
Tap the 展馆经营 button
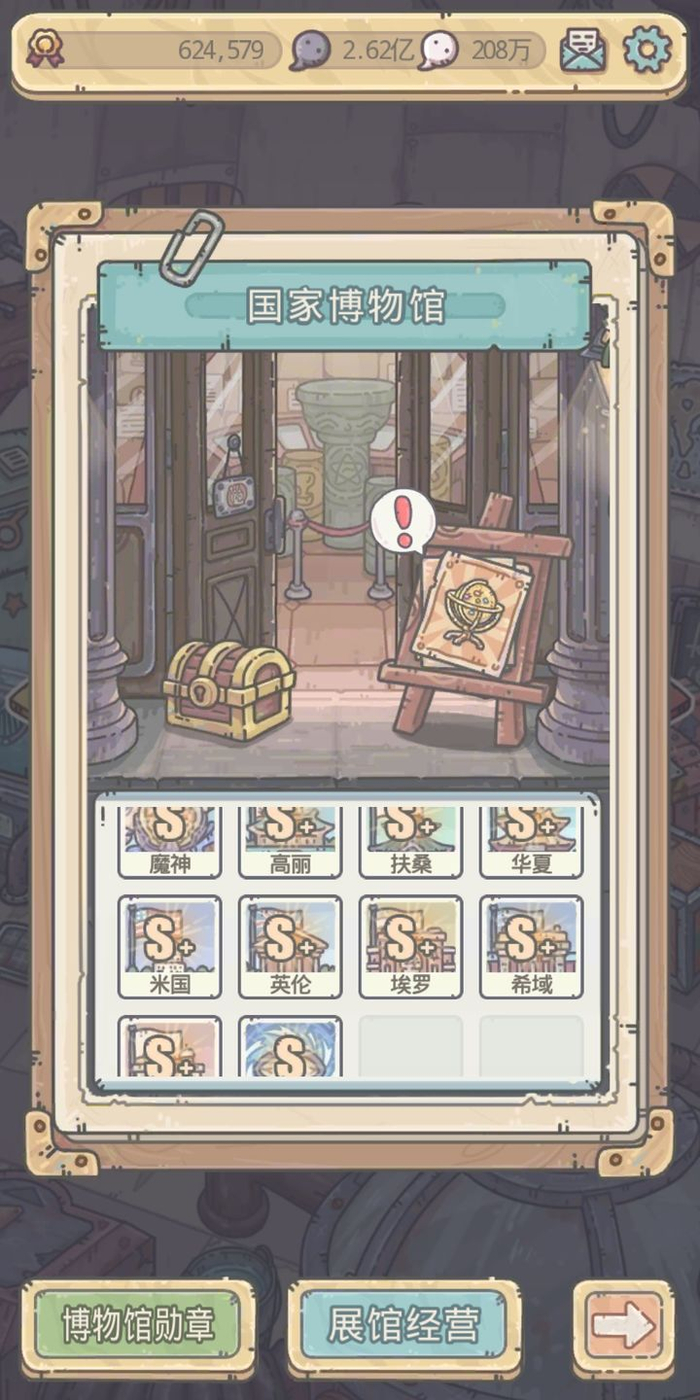coord(405,1326)
